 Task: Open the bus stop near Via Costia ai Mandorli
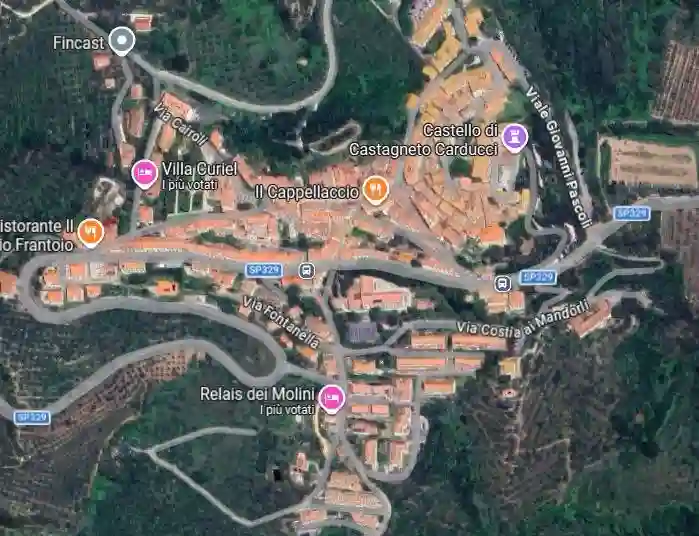[502, 283]
